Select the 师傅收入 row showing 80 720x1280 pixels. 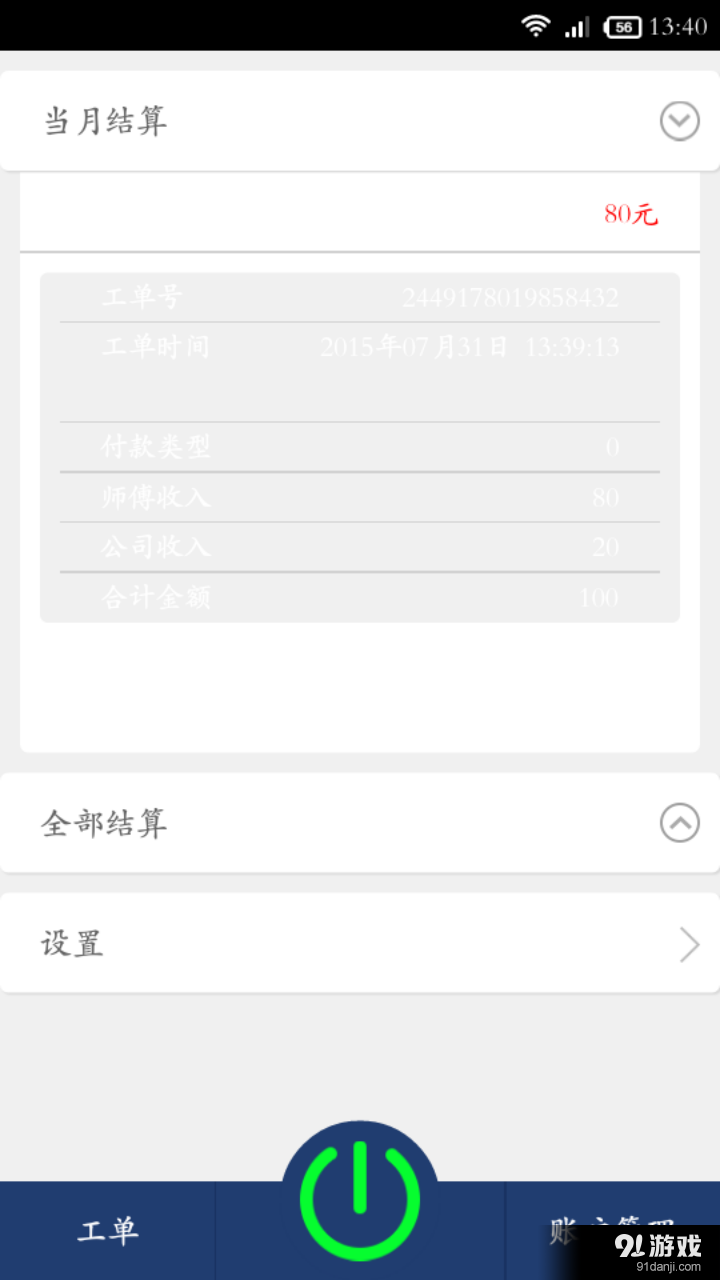(360, 497)
